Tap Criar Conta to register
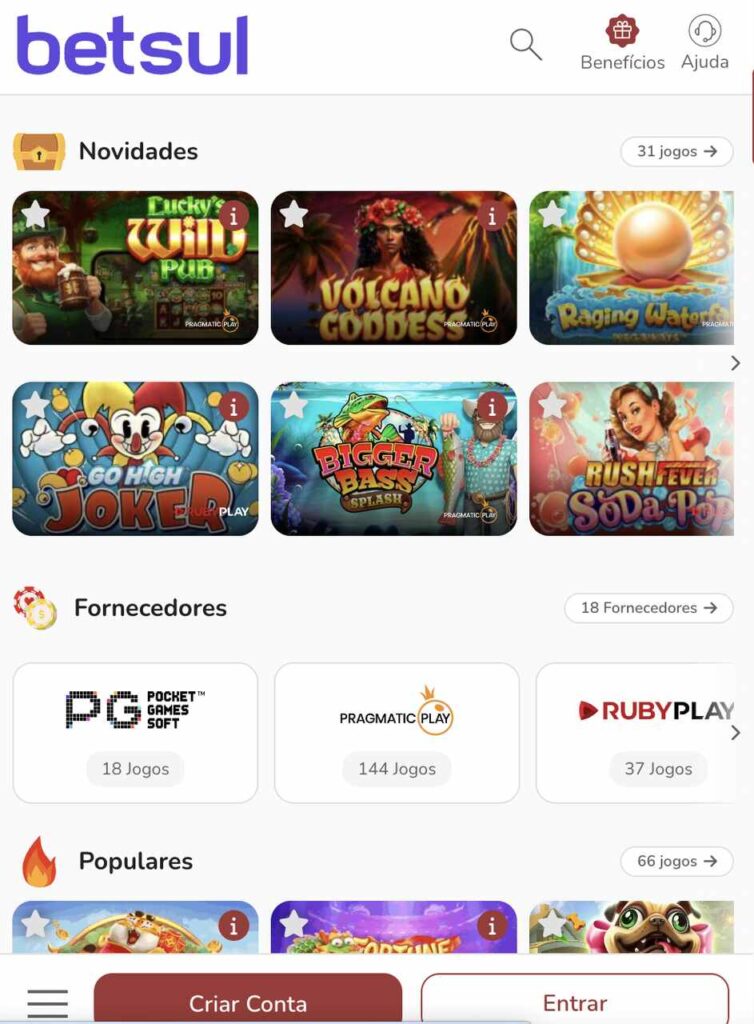Screen dimensions: 754x1024 click(x=248, y=1002)
